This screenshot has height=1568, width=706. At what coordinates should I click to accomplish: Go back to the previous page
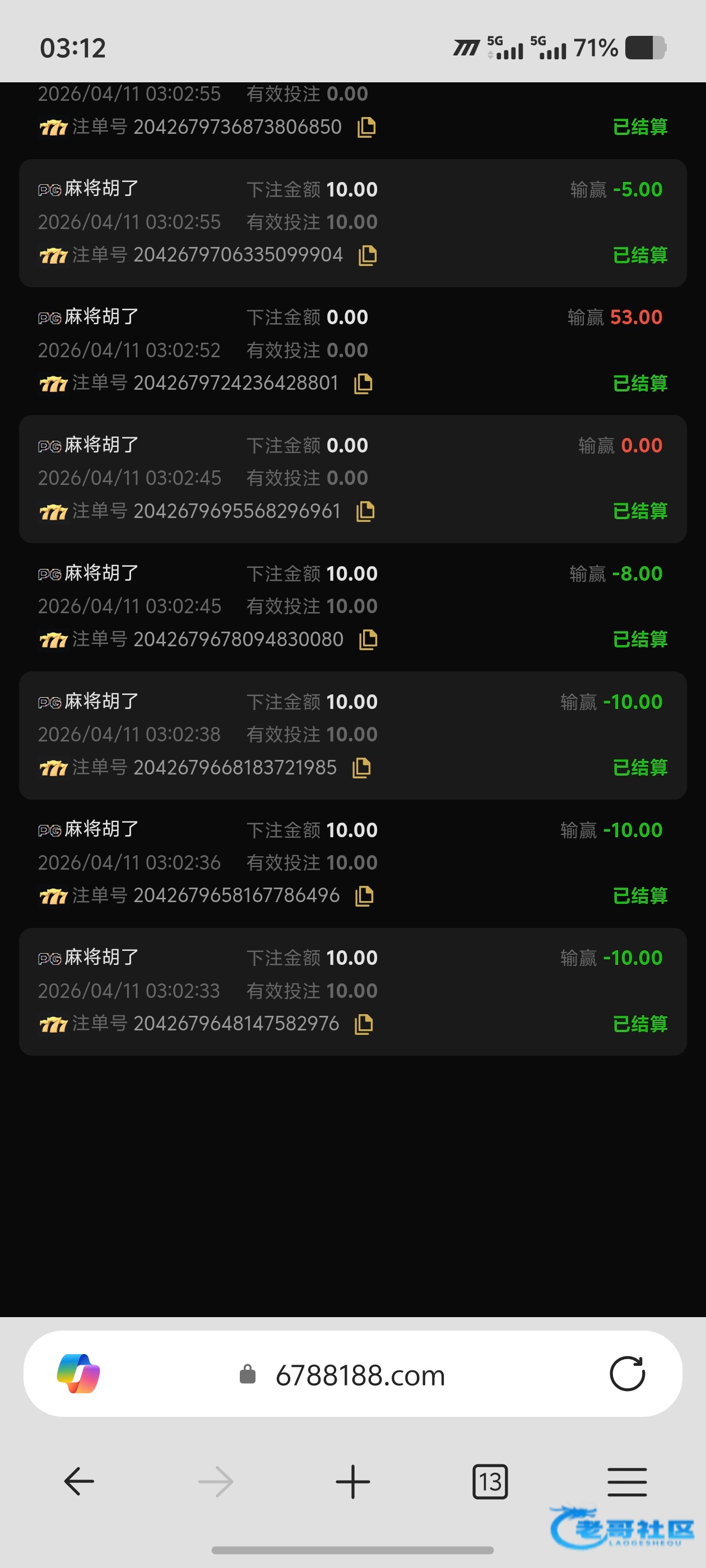(x=79, y=1481)
